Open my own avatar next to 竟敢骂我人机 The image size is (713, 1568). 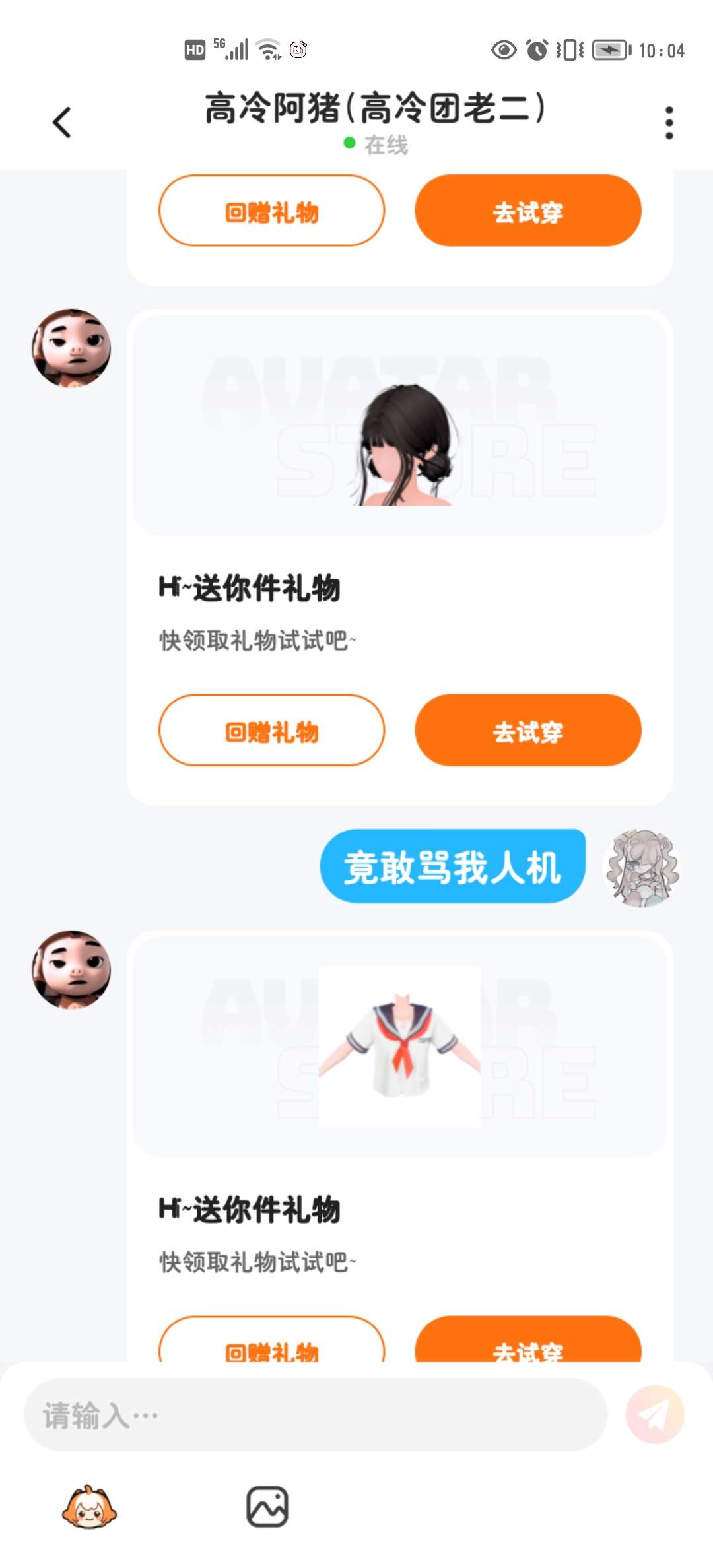(642, 867)
